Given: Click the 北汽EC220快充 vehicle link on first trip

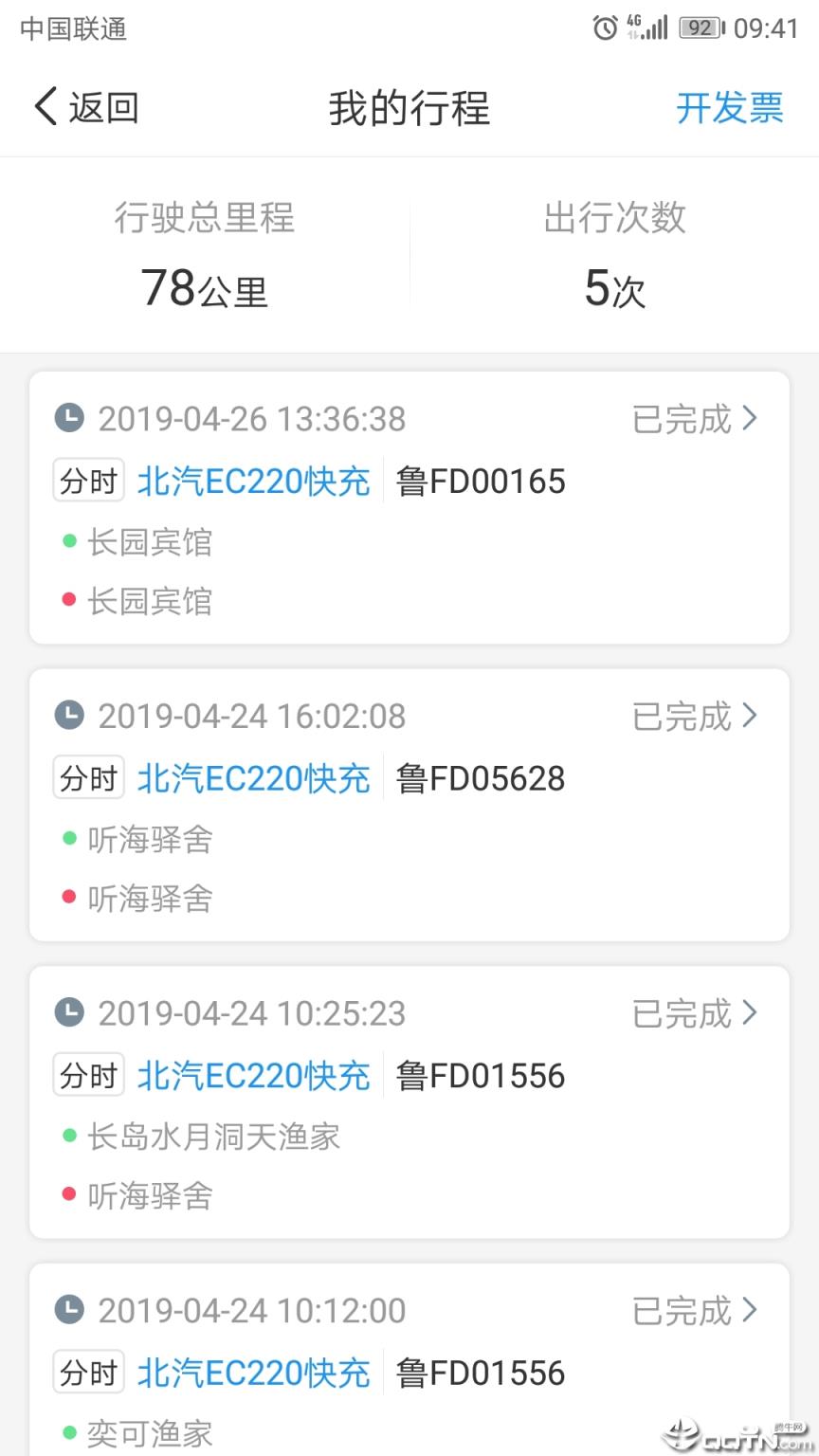Looking at the screenshot, I should (253, 480).
